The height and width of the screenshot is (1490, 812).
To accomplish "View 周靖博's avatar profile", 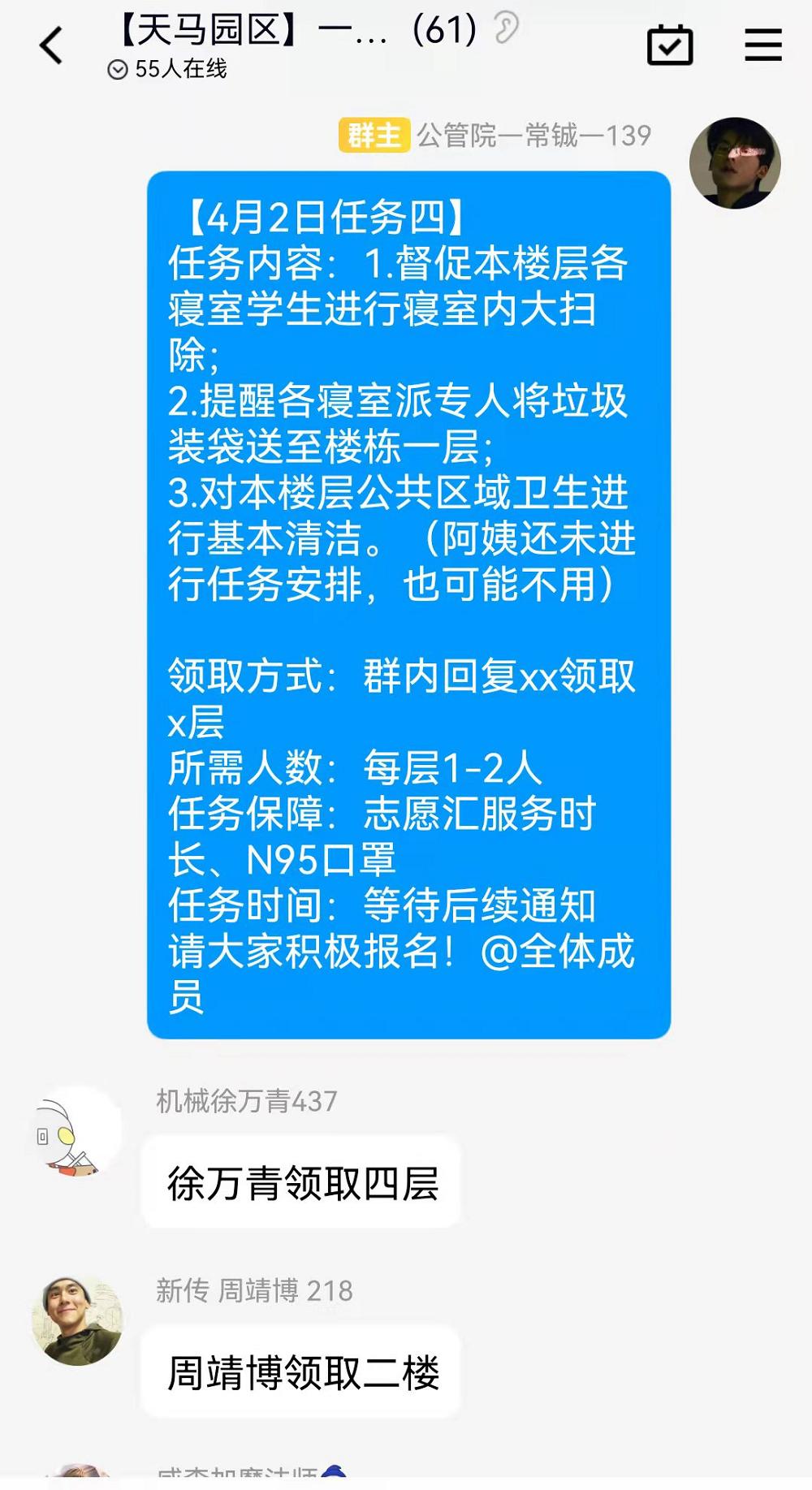I will (x=77, y=1320).
